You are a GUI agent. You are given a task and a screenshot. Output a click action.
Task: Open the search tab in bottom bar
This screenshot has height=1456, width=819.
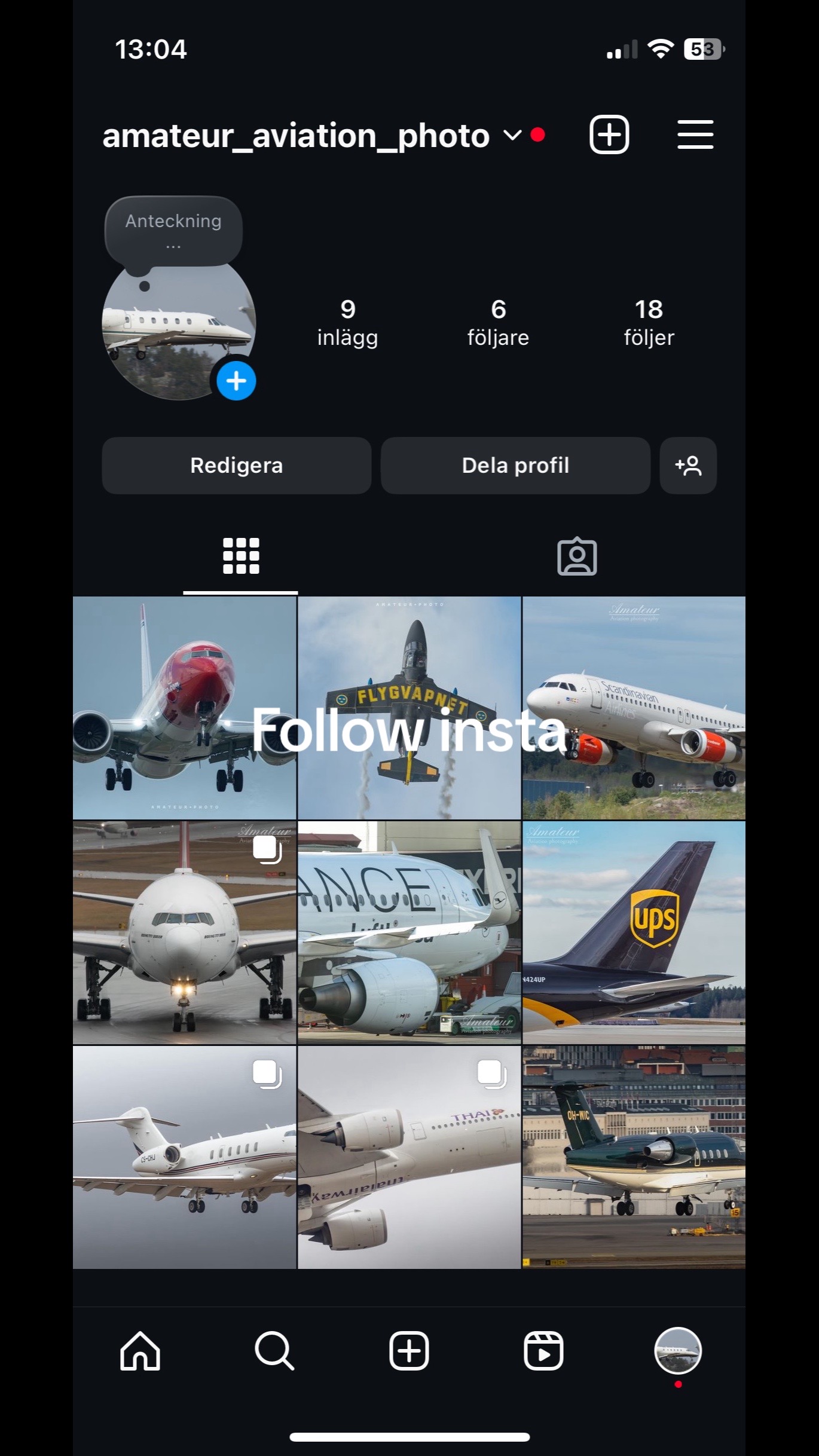[274, 1351]
